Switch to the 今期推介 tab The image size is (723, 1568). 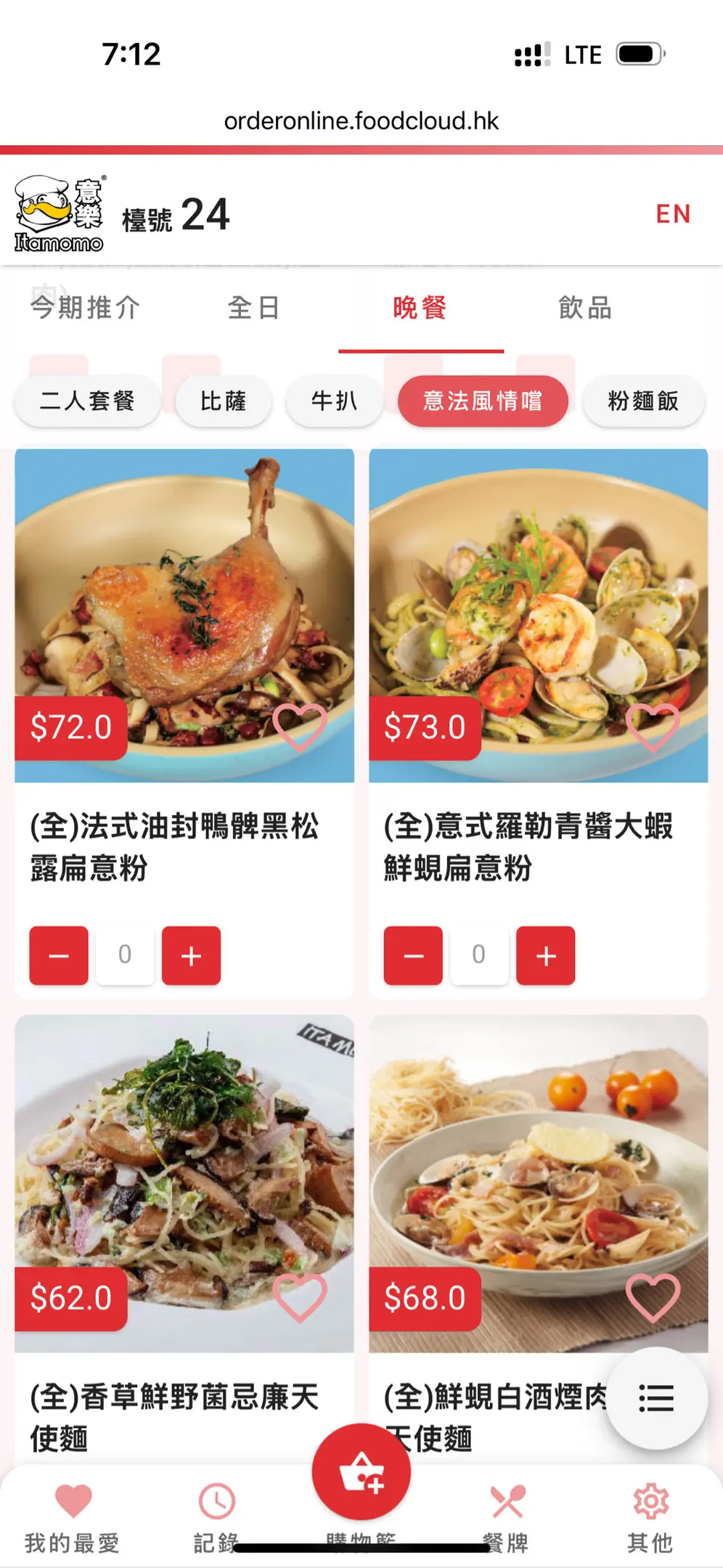[86, 308]
